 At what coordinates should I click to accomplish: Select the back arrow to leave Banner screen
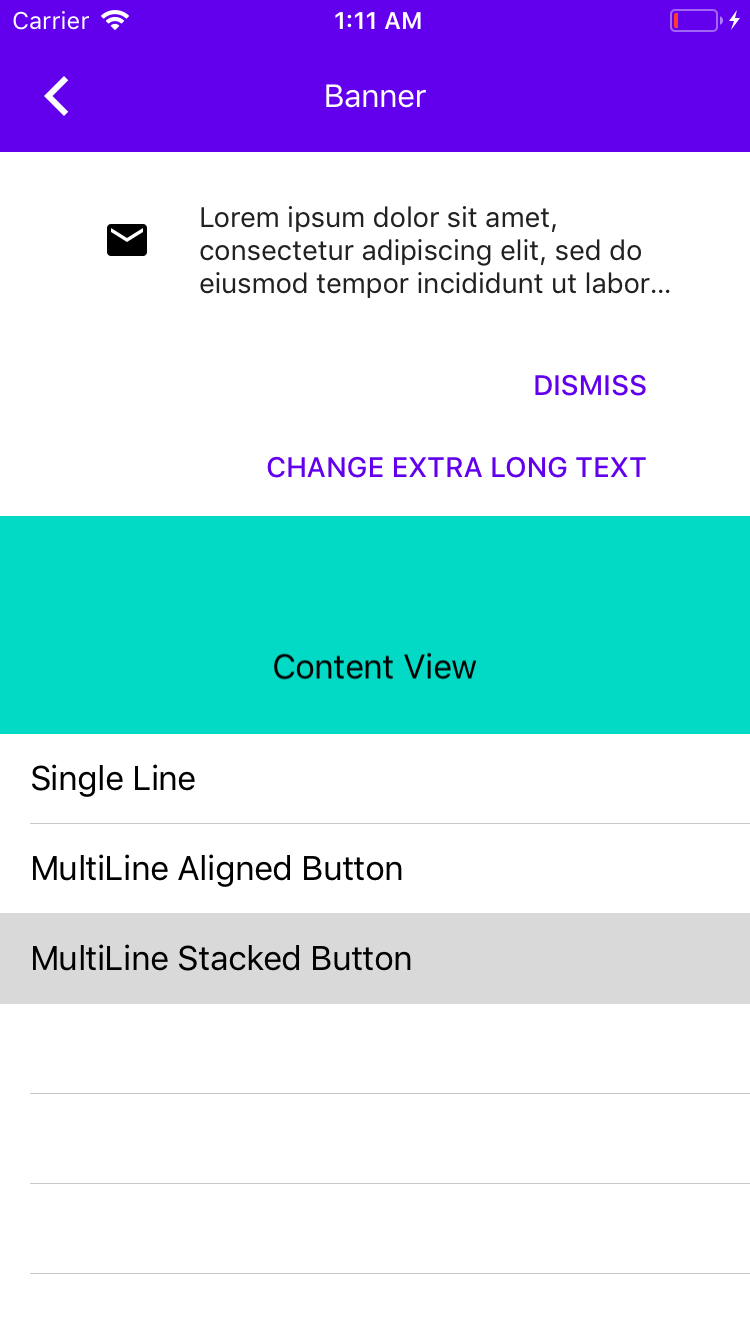tap(55, 95)
